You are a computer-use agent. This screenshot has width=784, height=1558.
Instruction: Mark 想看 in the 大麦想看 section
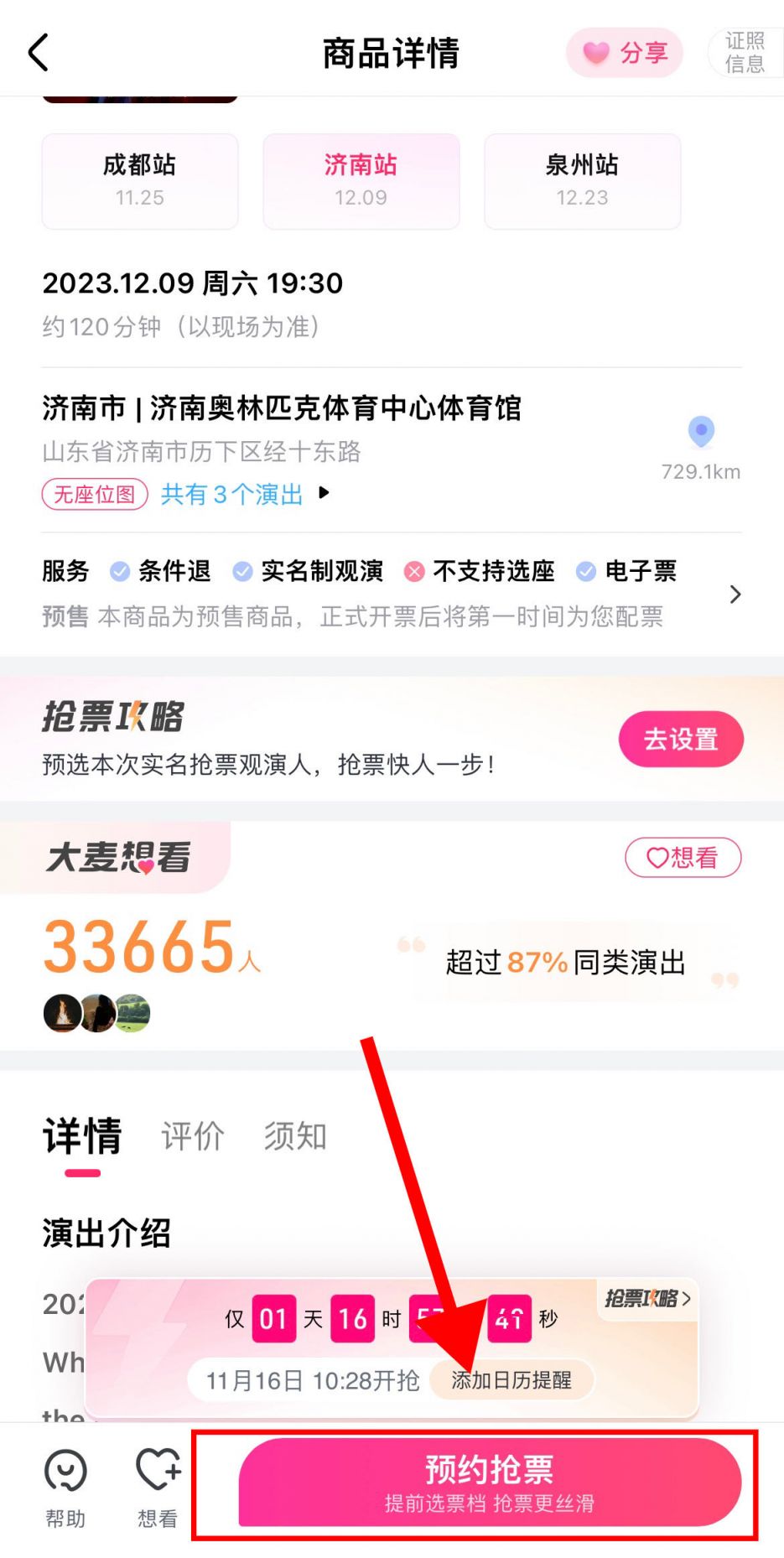[683, 858]
